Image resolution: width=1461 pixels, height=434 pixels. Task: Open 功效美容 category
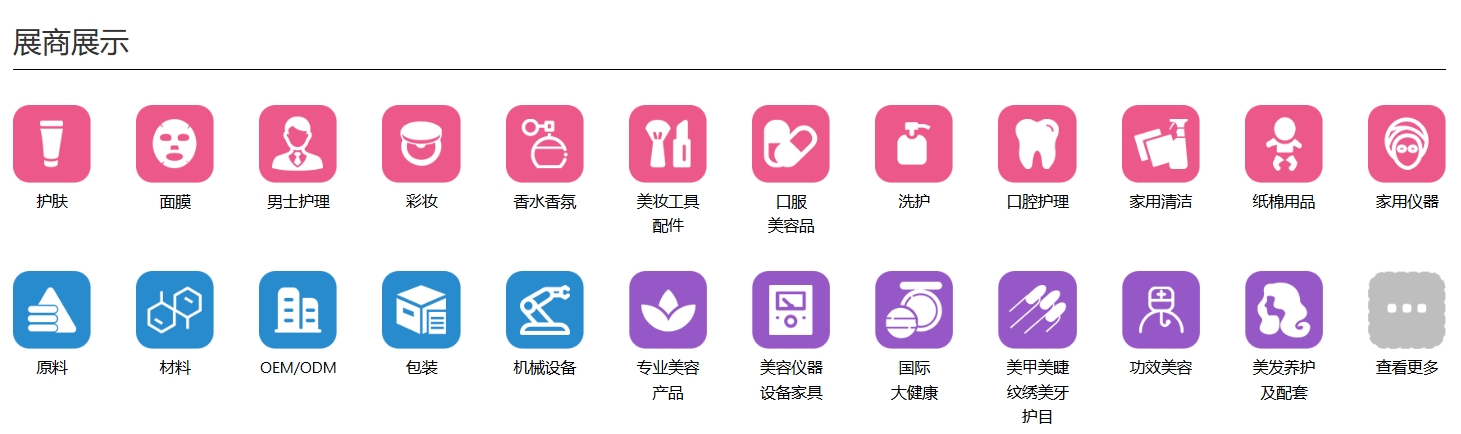pos(1160,310)
